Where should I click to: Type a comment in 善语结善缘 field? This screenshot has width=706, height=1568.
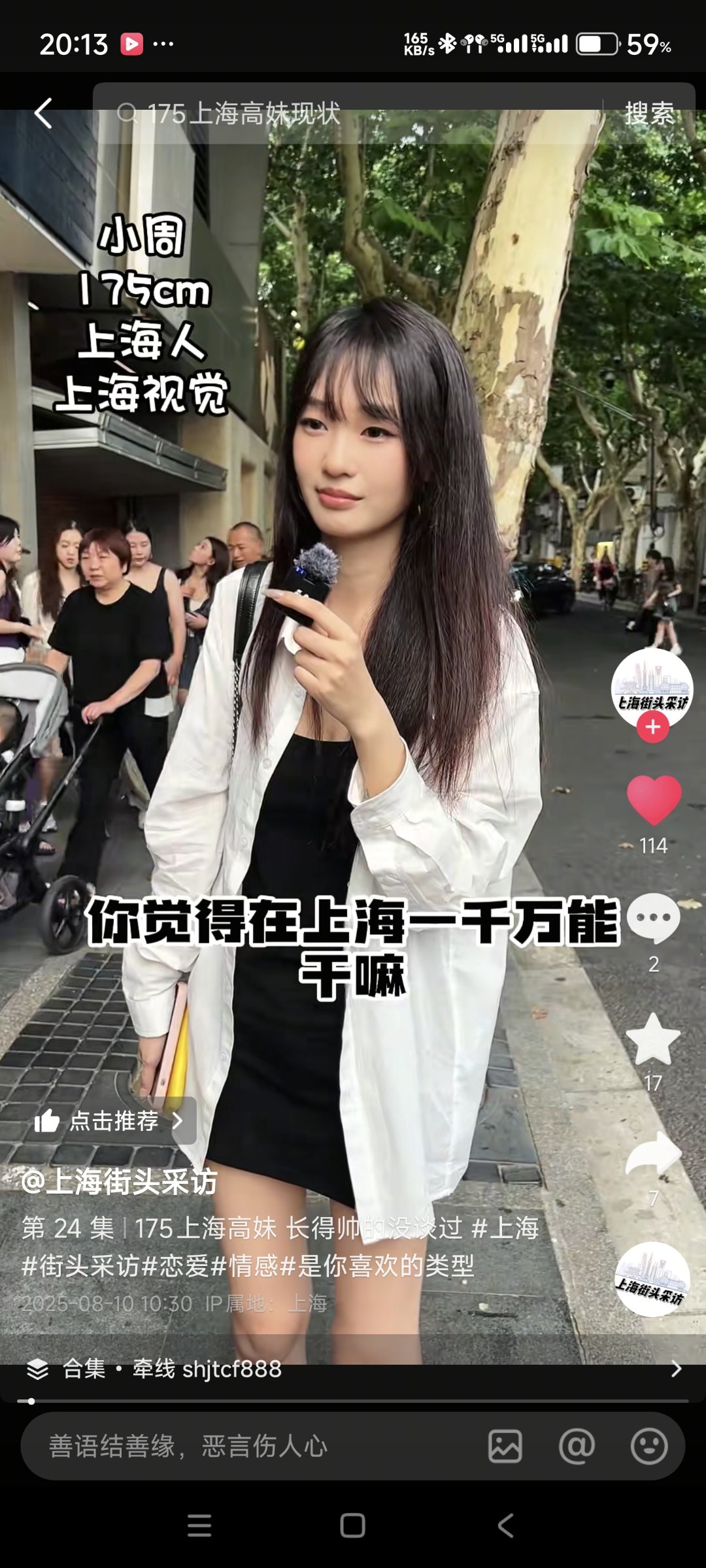(248, 1446)
